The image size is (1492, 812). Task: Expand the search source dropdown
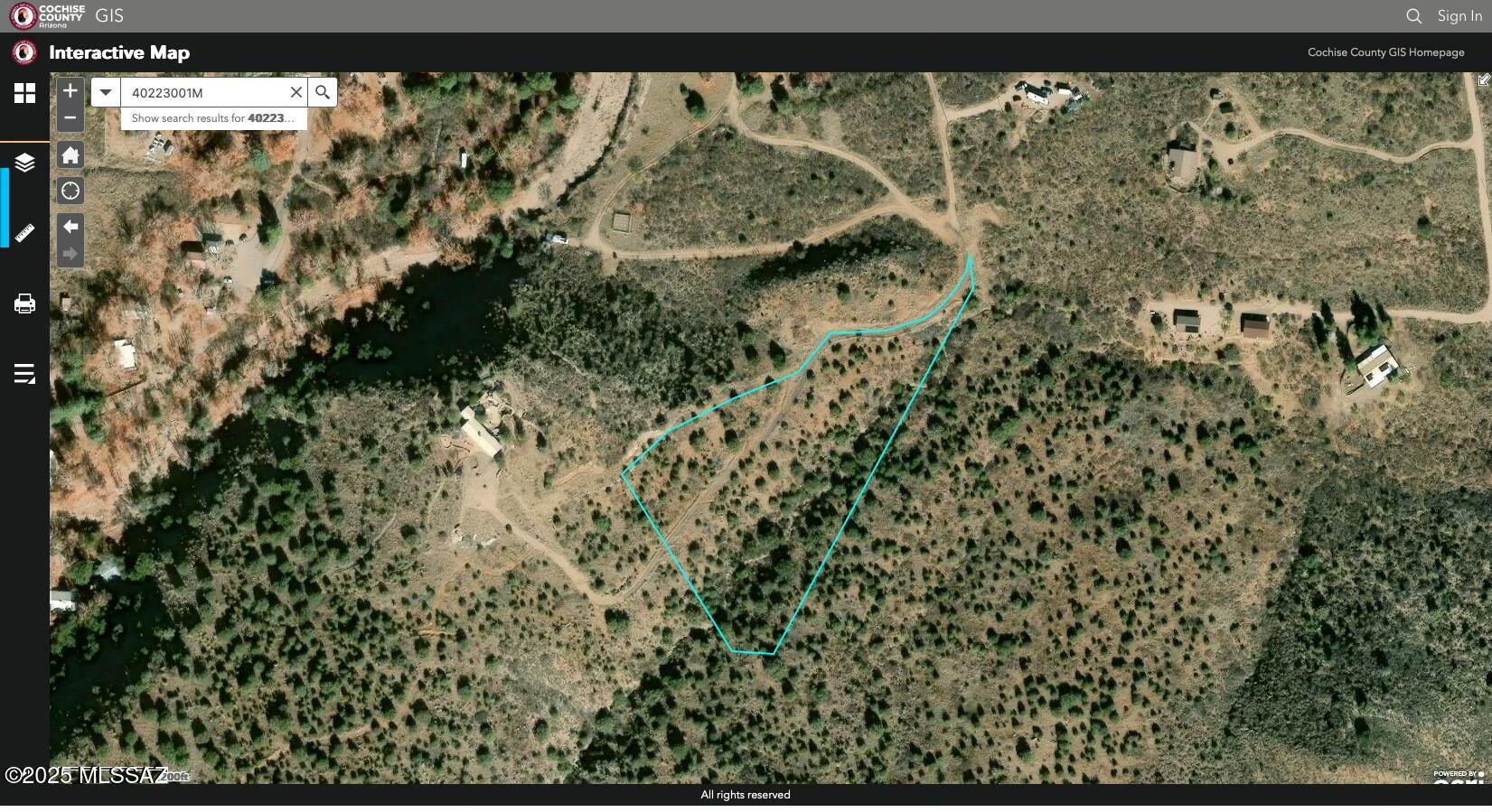pos(106,92)
